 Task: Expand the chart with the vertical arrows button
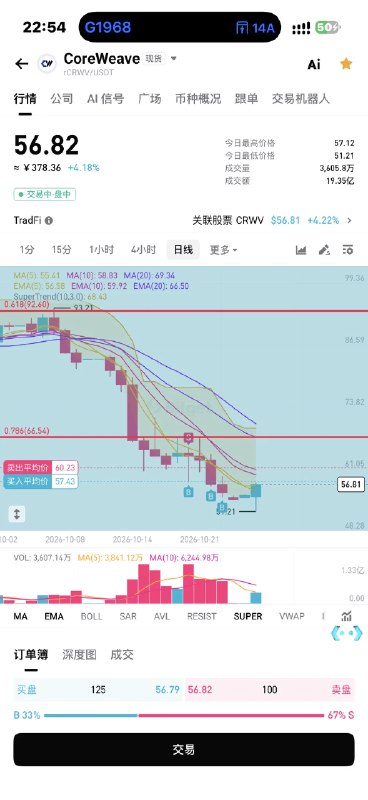coord(16,514)
